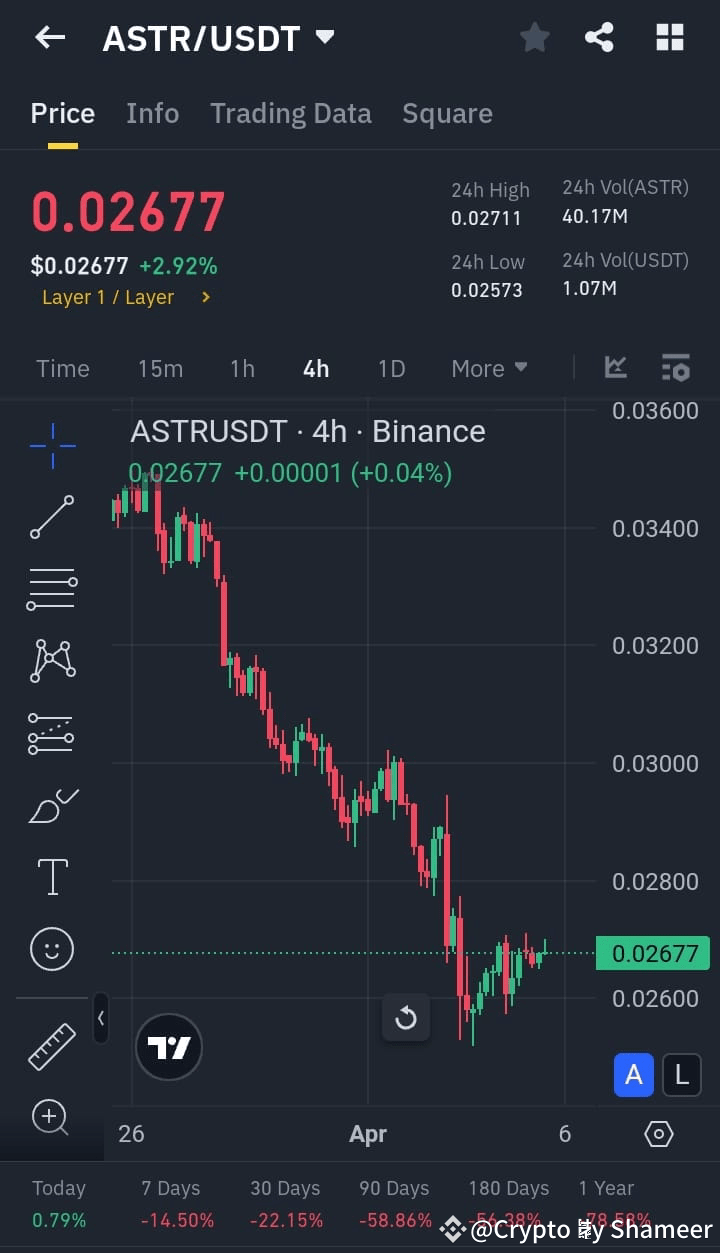Refresh the chart view
The width and height of the screenshot is (720, 1253).
pos(406,1017)
